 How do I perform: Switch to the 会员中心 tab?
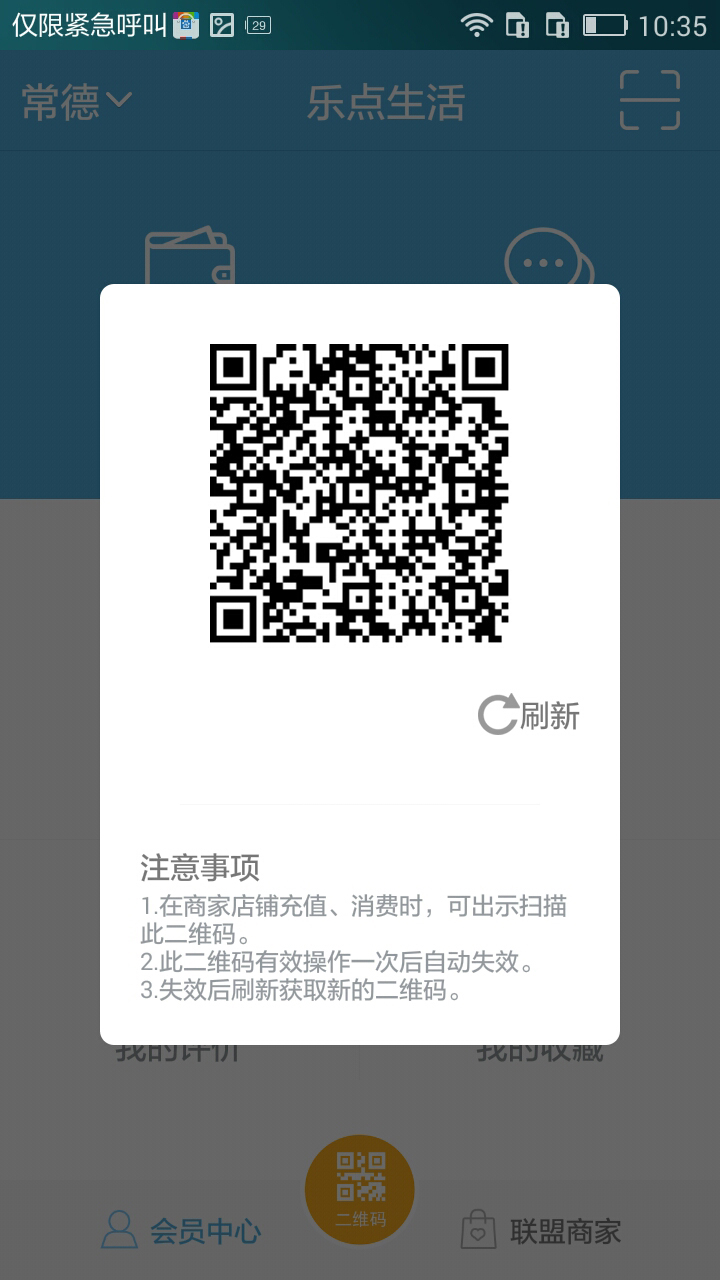[181, 1230]
